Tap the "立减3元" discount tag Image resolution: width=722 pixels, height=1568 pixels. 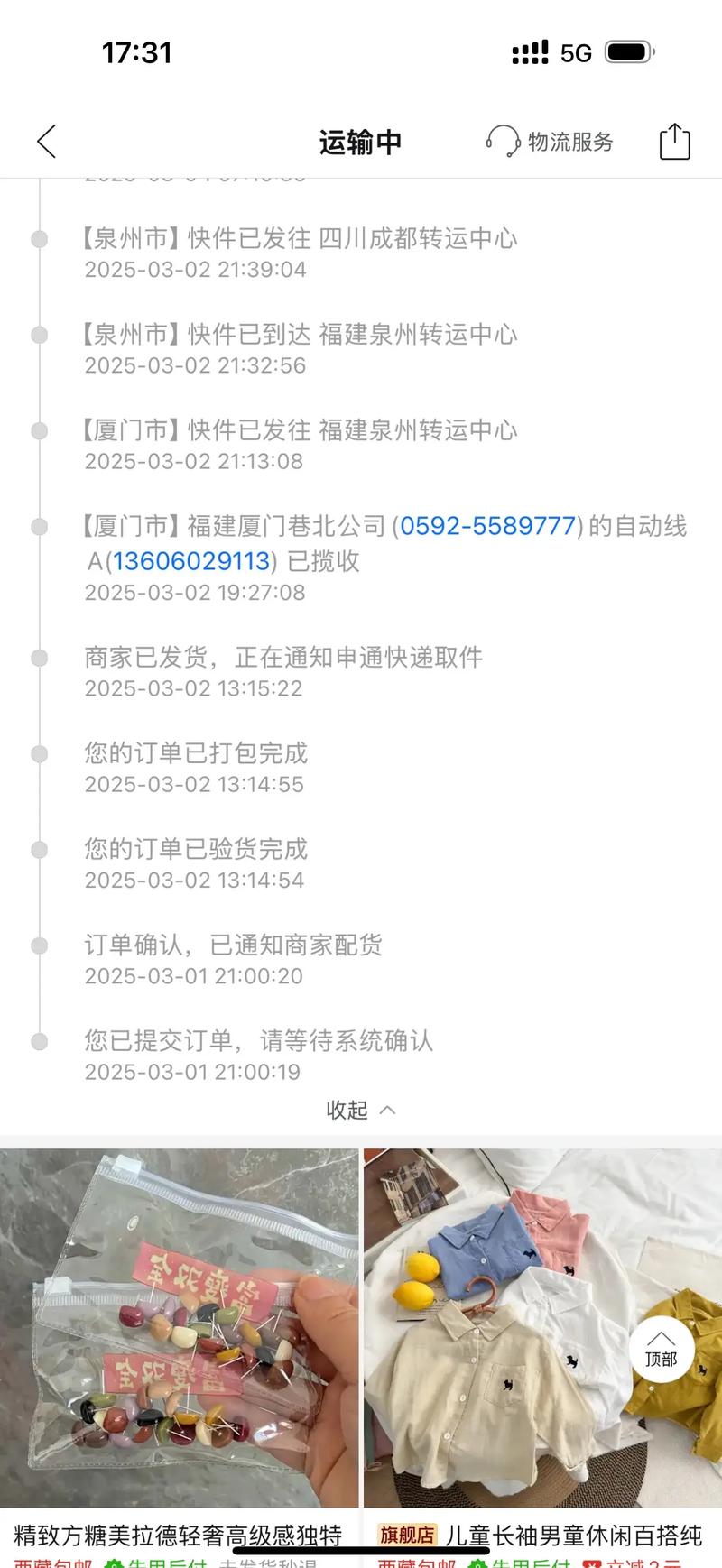tap(641, 1563)
